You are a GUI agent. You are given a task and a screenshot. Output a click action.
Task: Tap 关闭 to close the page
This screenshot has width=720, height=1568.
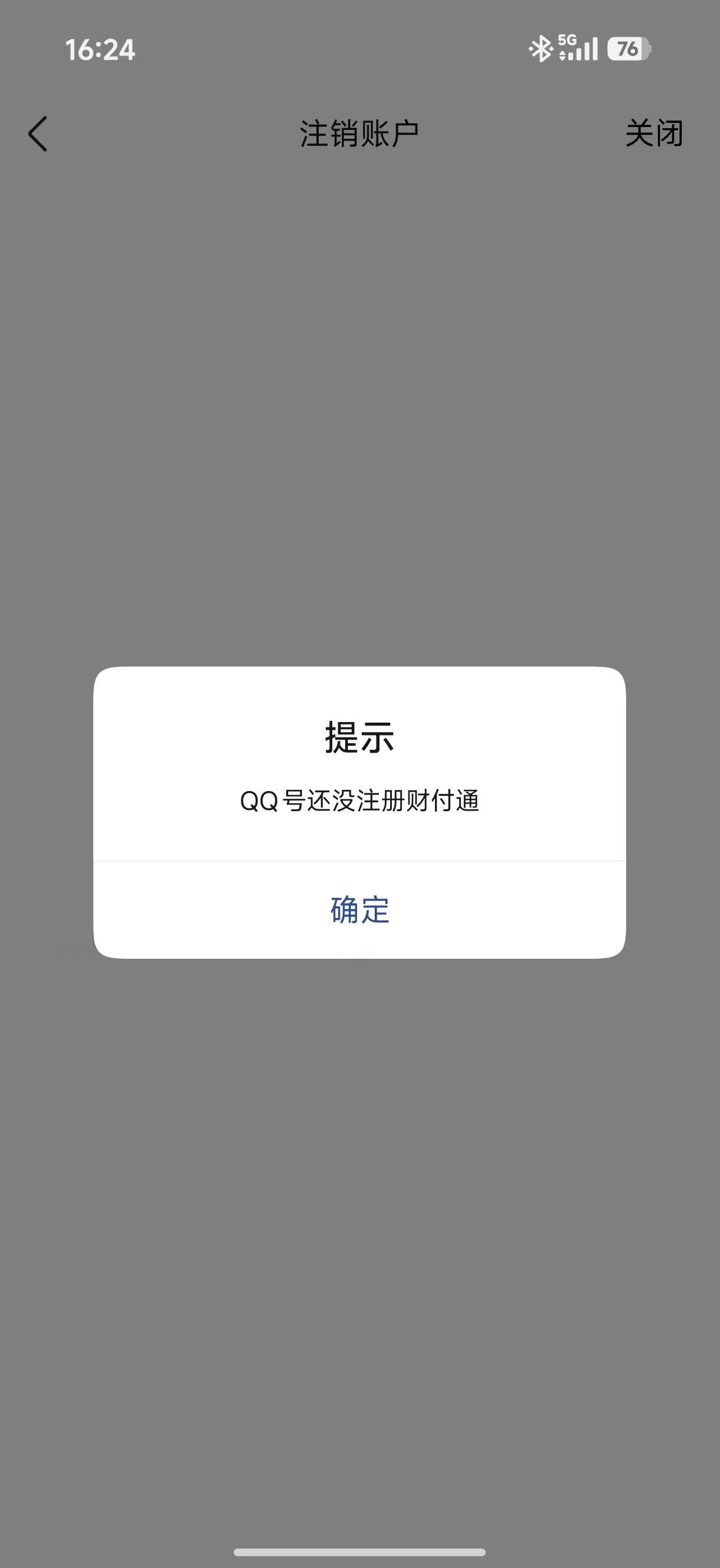click(x=654, y=134)
